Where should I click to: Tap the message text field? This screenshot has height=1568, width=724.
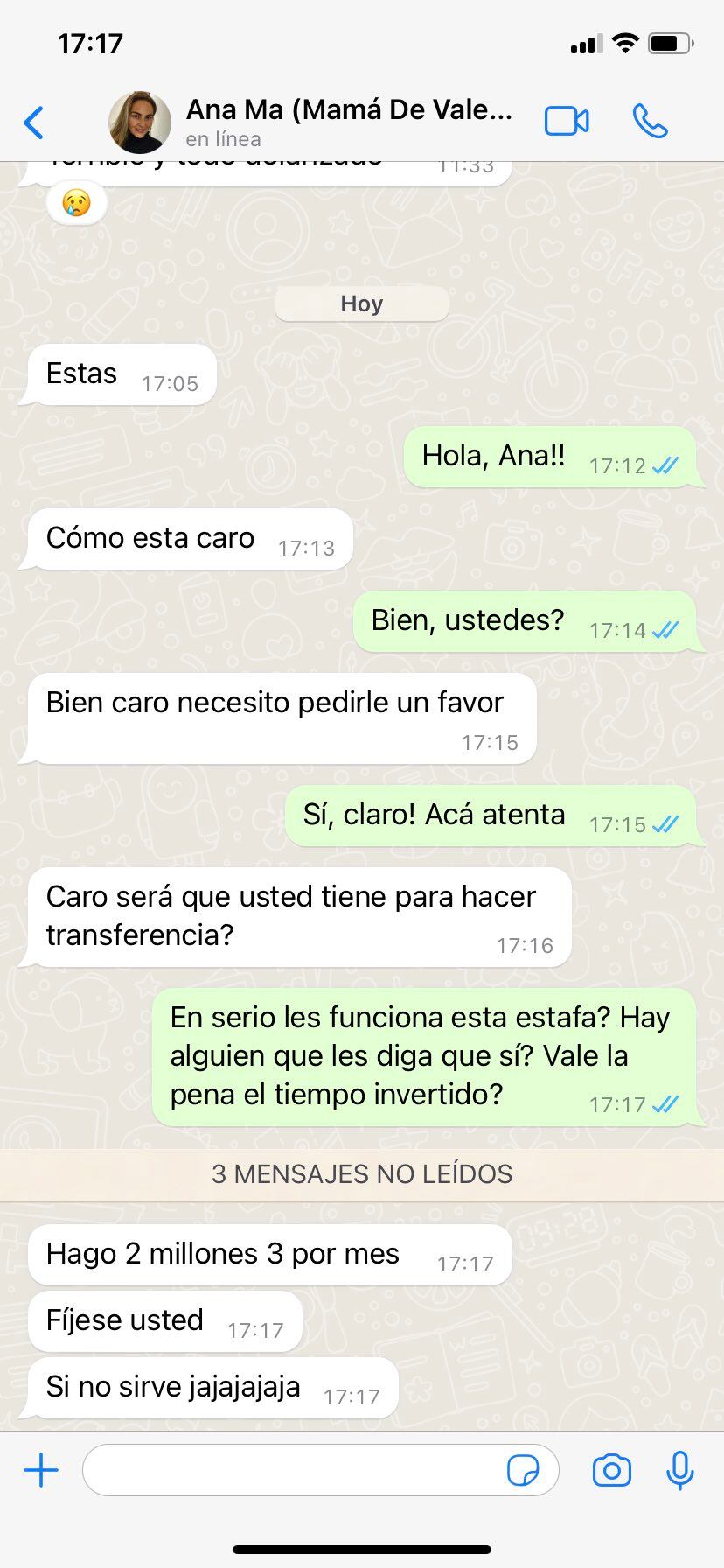coord(293,1471)
